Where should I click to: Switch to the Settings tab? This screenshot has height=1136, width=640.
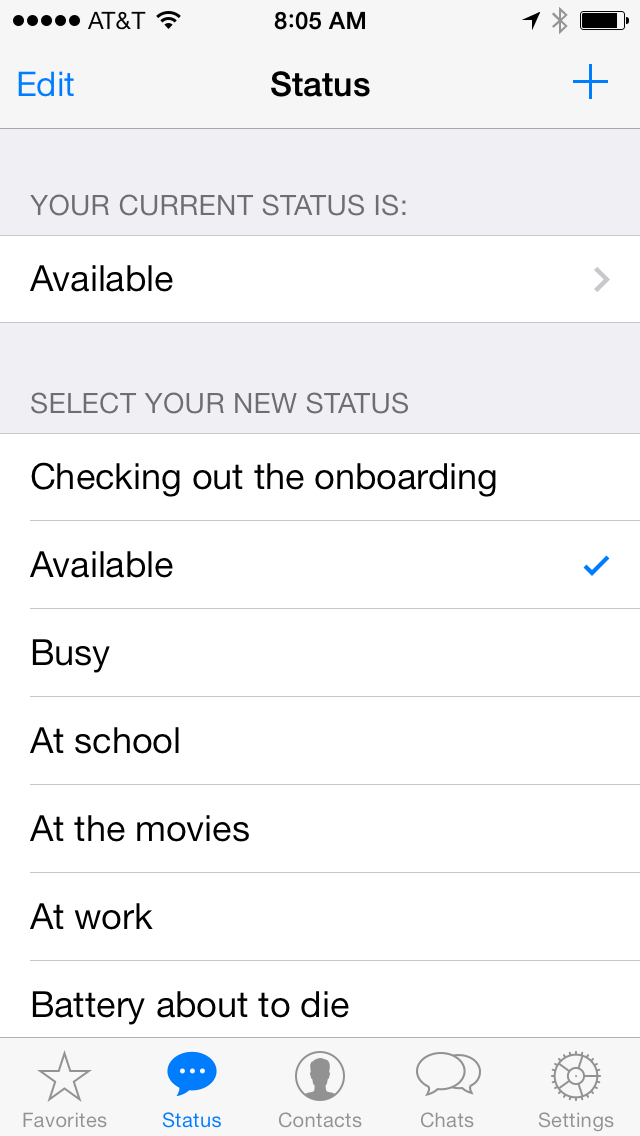pyautogui.click(x=575, y=1088)
